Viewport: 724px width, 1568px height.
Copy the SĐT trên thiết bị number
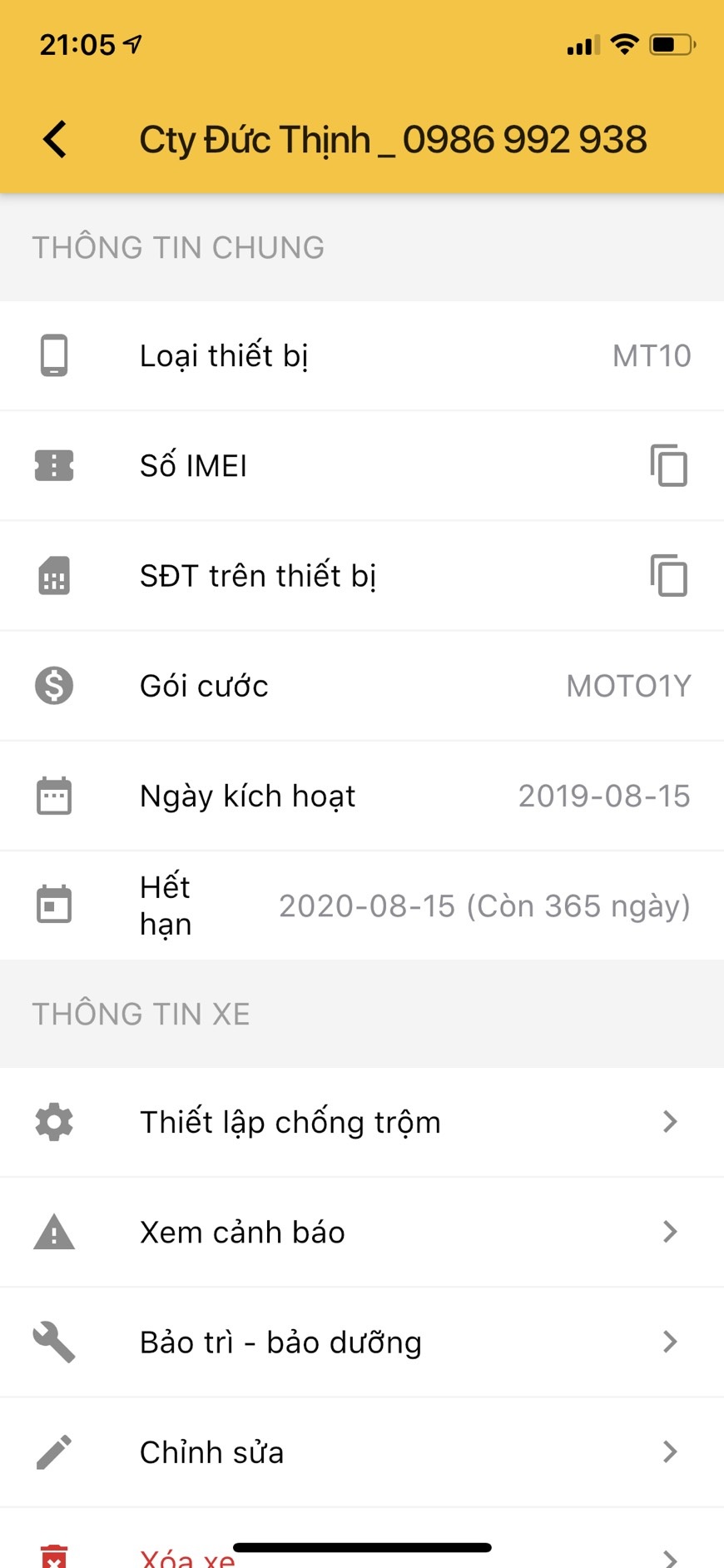[x=669, y=575]
